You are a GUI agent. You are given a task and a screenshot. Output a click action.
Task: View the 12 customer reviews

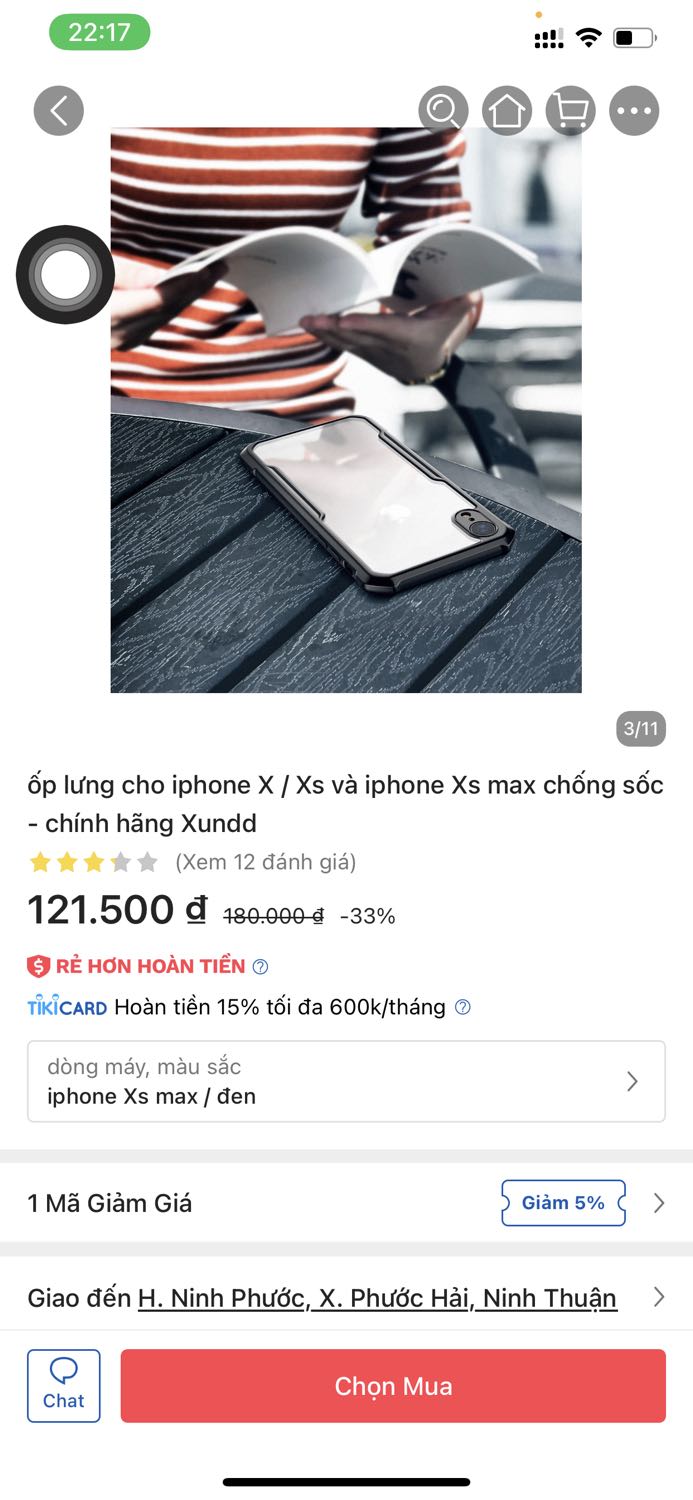(265, 862)
